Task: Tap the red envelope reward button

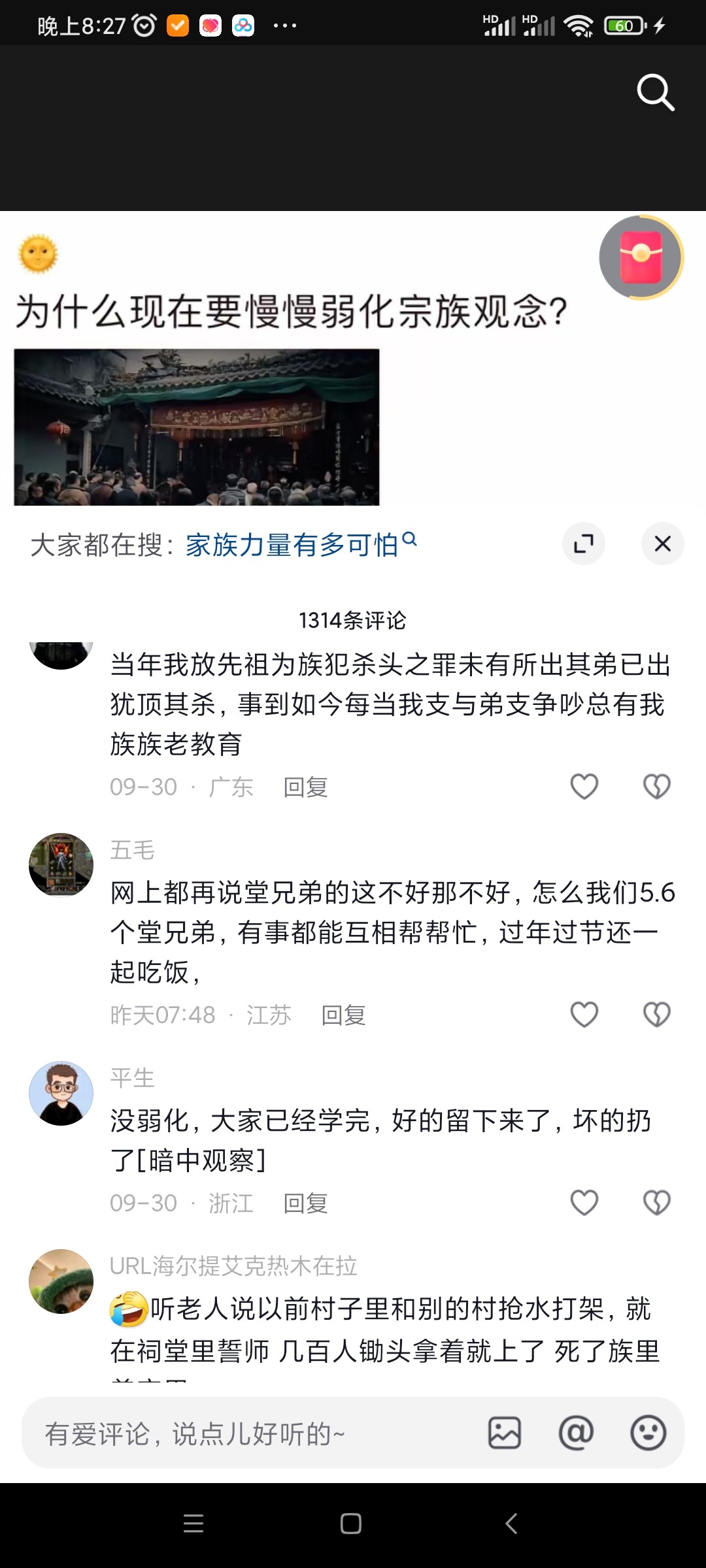Action: coord(641,257)
